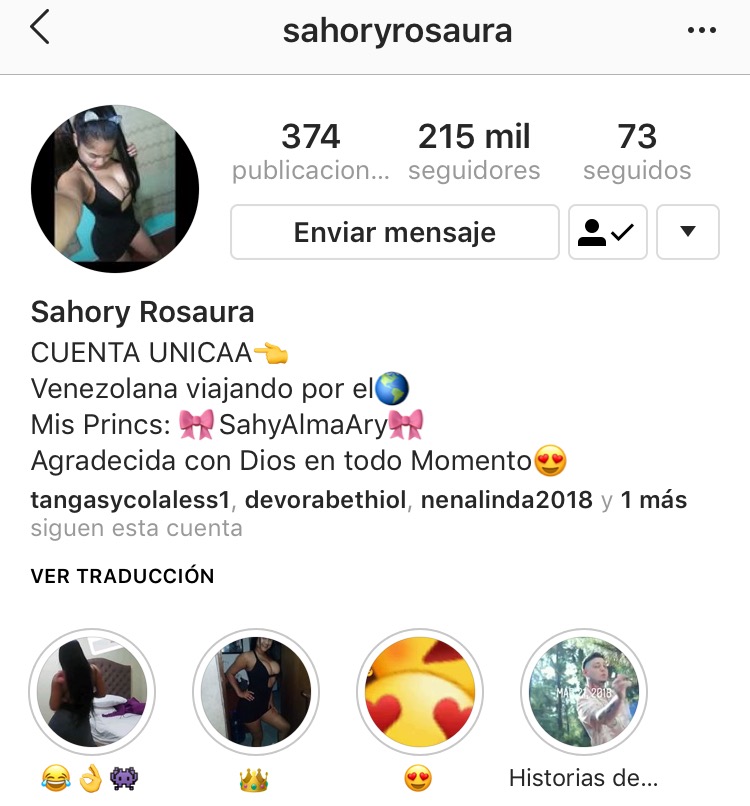This screenshot has width=750, height=806.
Task: Go back using the top-left arrow
Action: click(x=40, y=29)
